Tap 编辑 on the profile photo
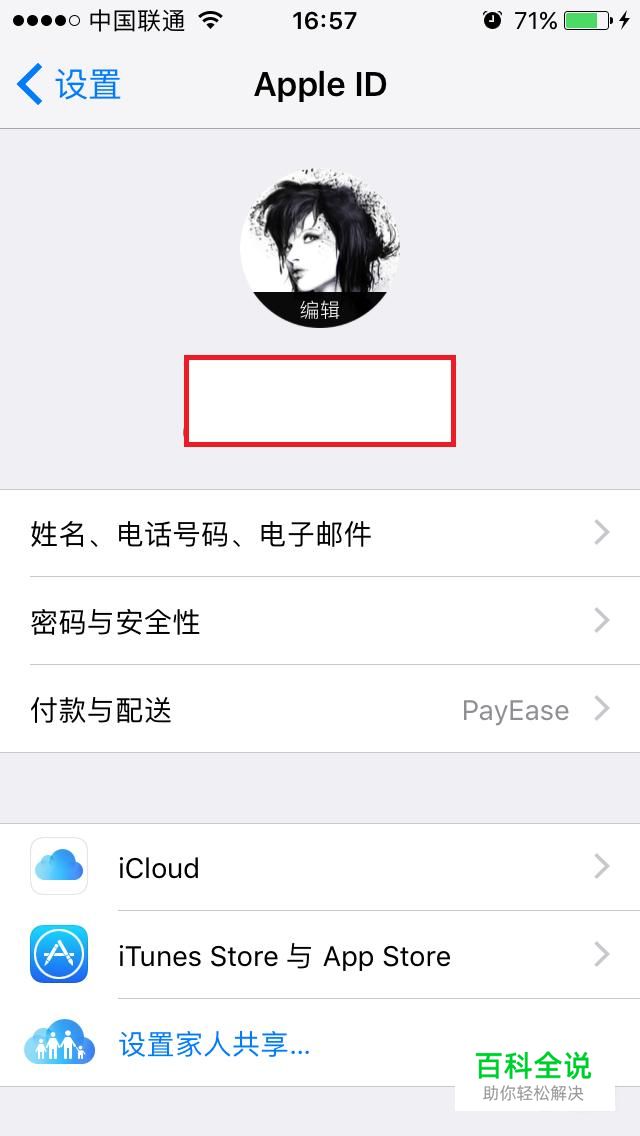Screen dimensions: 640x1136 320,310
